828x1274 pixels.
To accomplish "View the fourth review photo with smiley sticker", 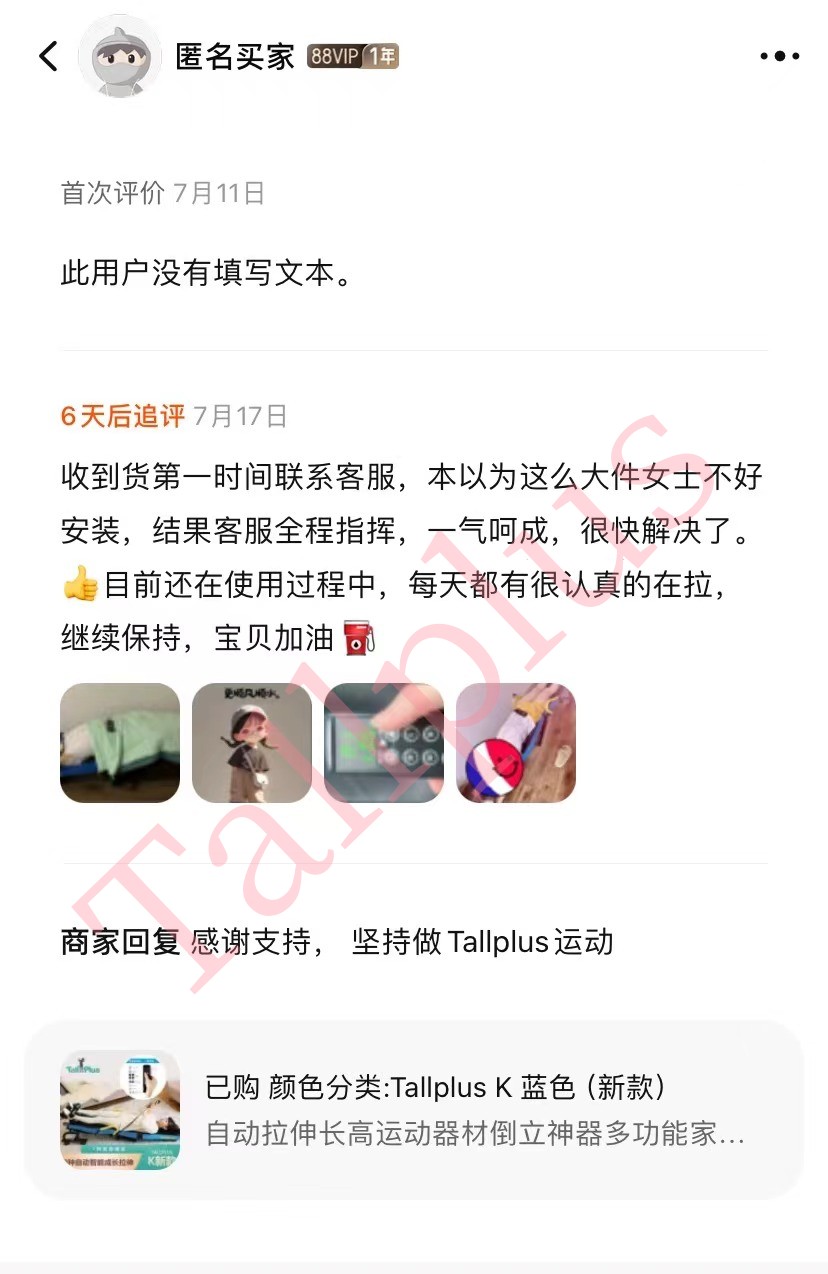I will coord(516,743).
